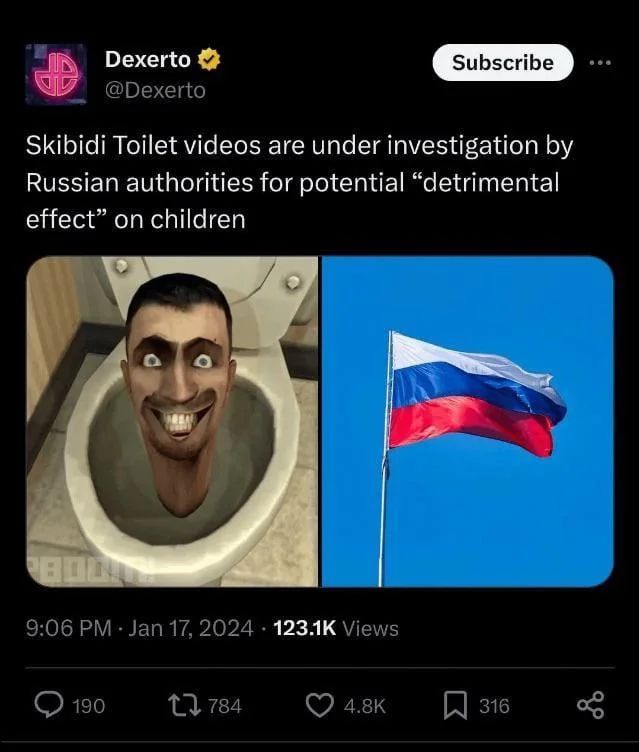The image size is (639, 752).
Task: Subscribe to Dexerto
Action: point(502,62)
